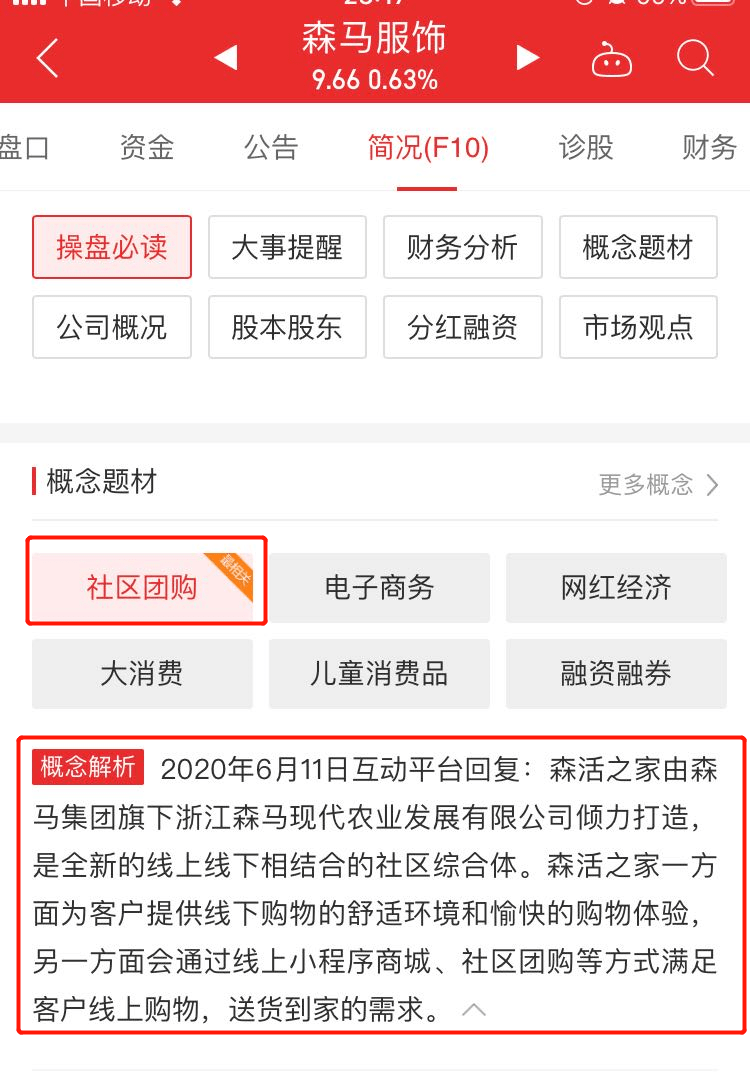Open the 市场观点 section
This screenshot has height=1074, width=750.
(638, 327)
